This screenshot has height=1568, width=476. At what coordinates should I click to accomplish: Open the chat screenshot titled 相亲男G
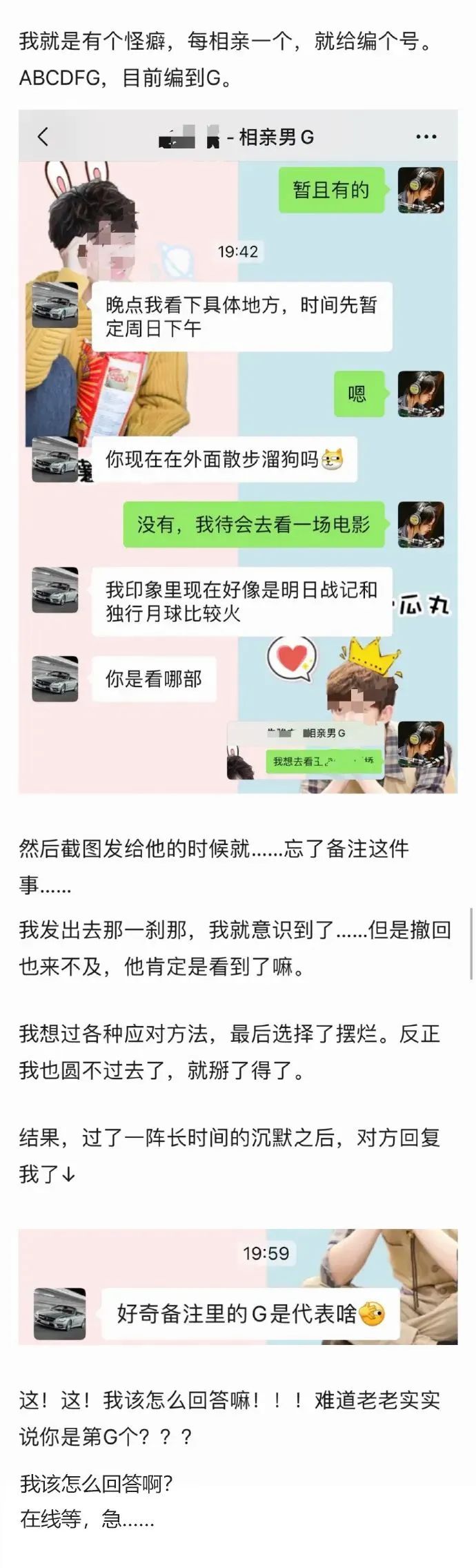[238, 452]
